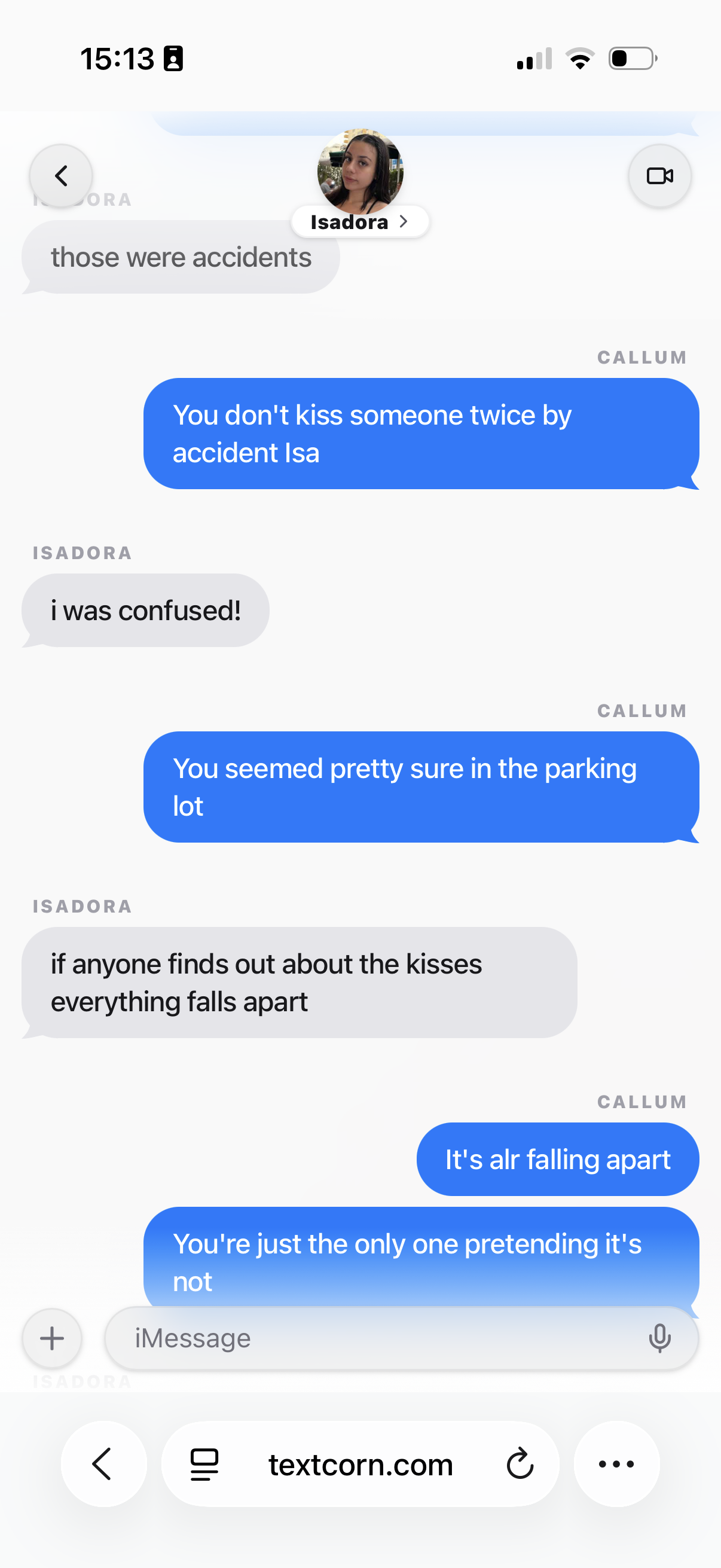The width and height of the screenshot is (721, 1568).
Task: Go back in the browser
Action: click(103, 1464)
